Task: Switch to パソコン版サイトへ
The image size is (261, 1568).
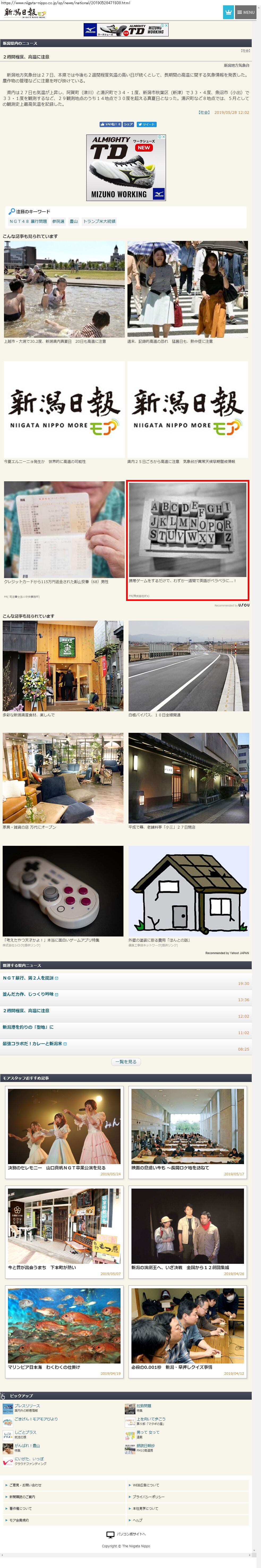Action: [126, 1534]
